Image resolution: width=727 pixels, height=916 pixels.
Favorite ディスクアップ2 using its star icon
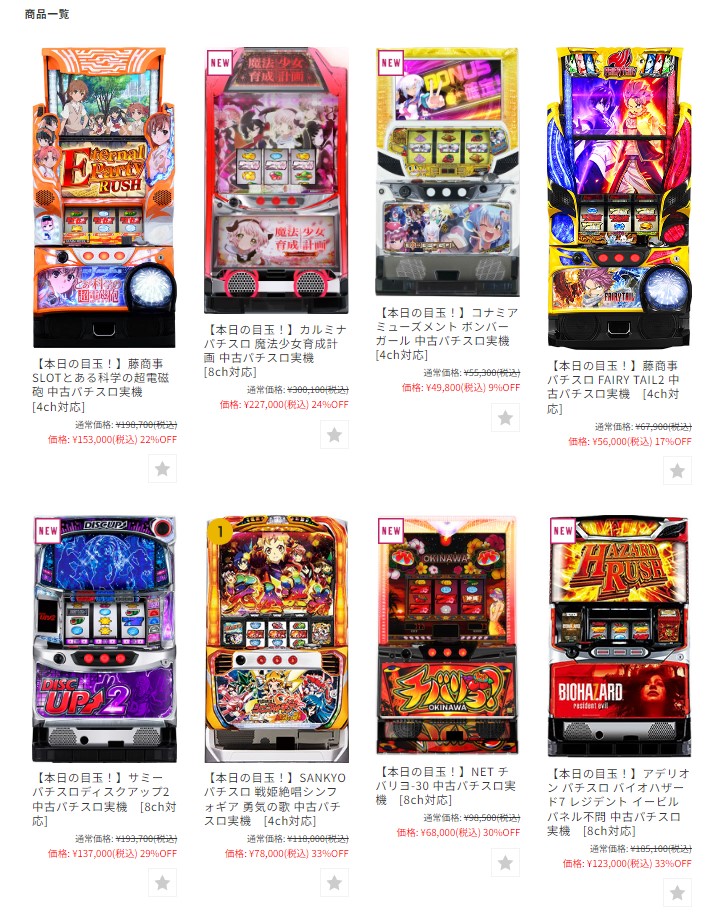pos(163,882)
